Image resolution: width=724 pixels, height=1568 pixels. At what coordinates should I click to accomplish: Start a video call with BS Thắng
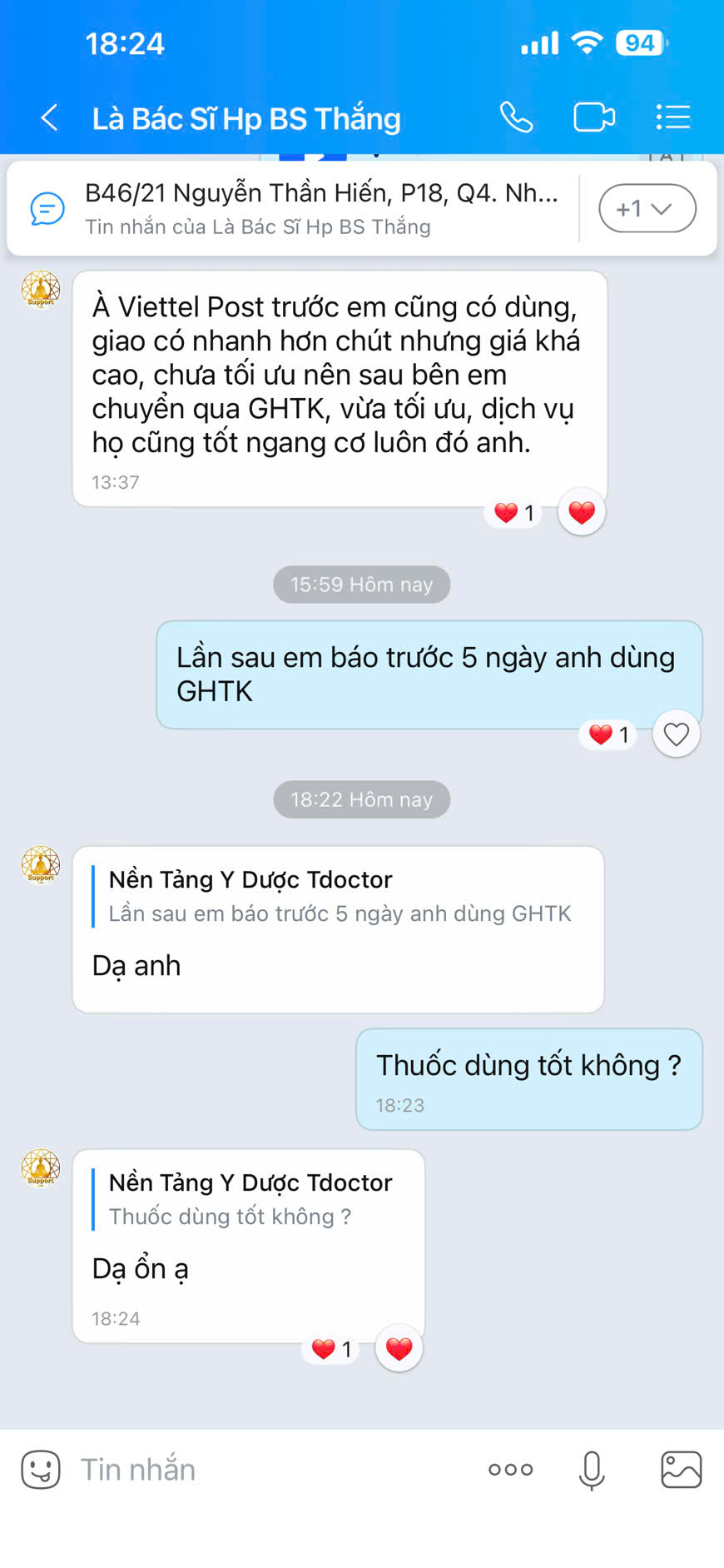point(594,118)
